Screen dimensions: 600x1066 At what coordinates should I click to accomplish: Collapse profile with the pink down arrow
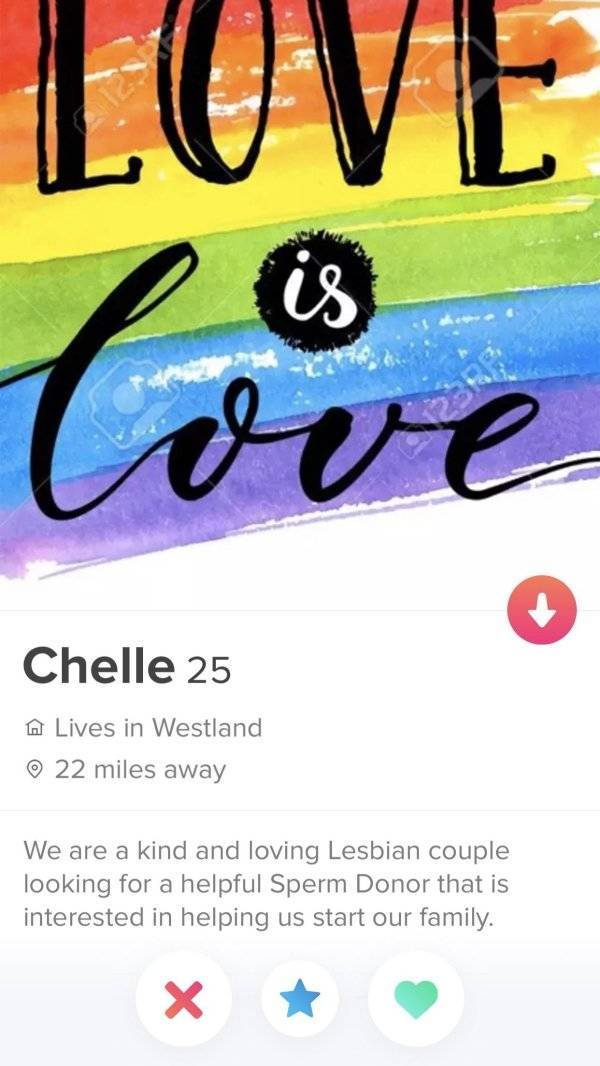pyautogui.click(x=541, y=610)
